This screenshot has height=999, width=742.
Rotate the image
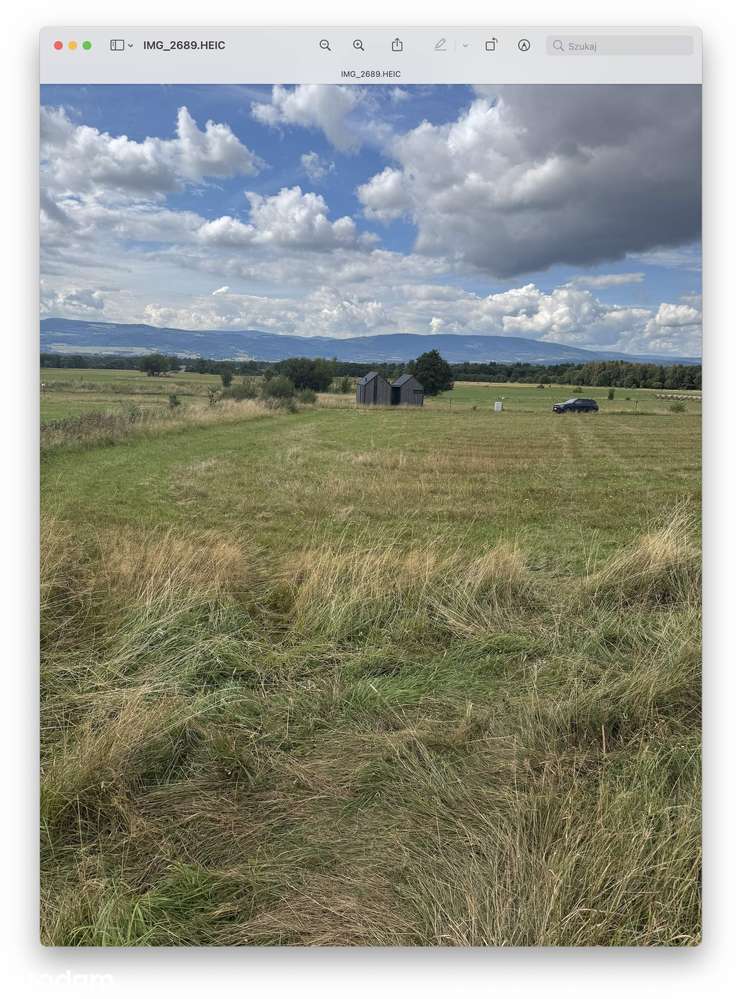(x=491, y=45)
